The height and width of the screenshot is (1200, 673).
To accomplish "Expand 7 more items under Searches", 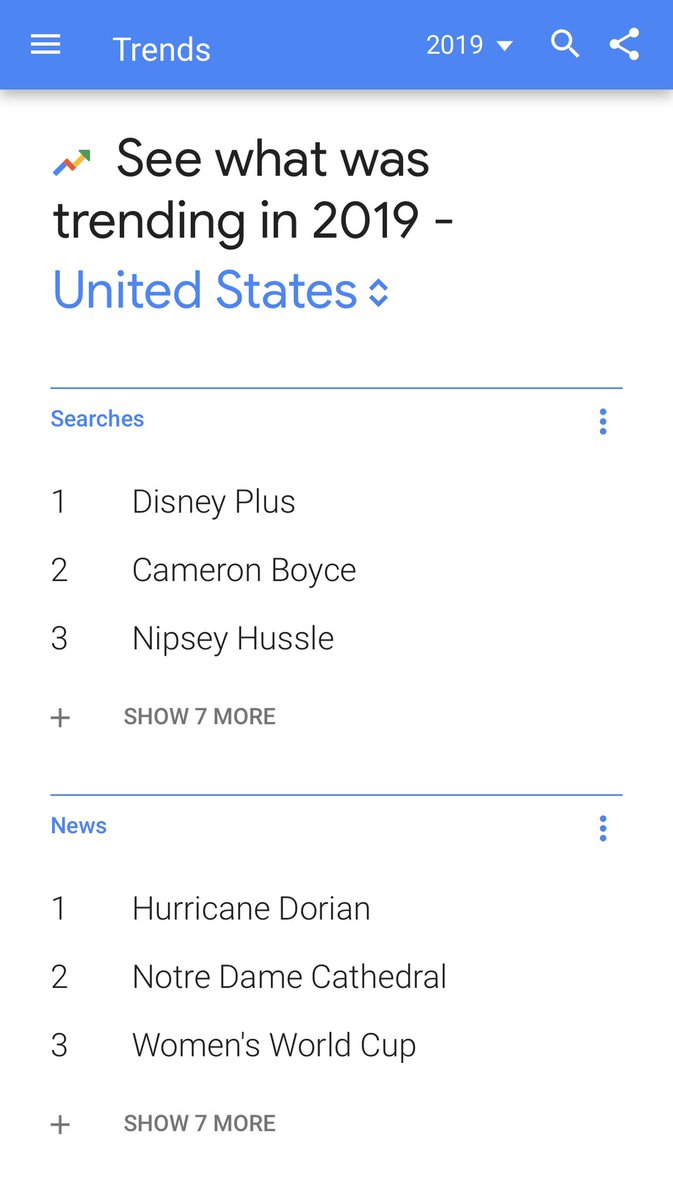I will pyautogui.click(x=199, y=716).
